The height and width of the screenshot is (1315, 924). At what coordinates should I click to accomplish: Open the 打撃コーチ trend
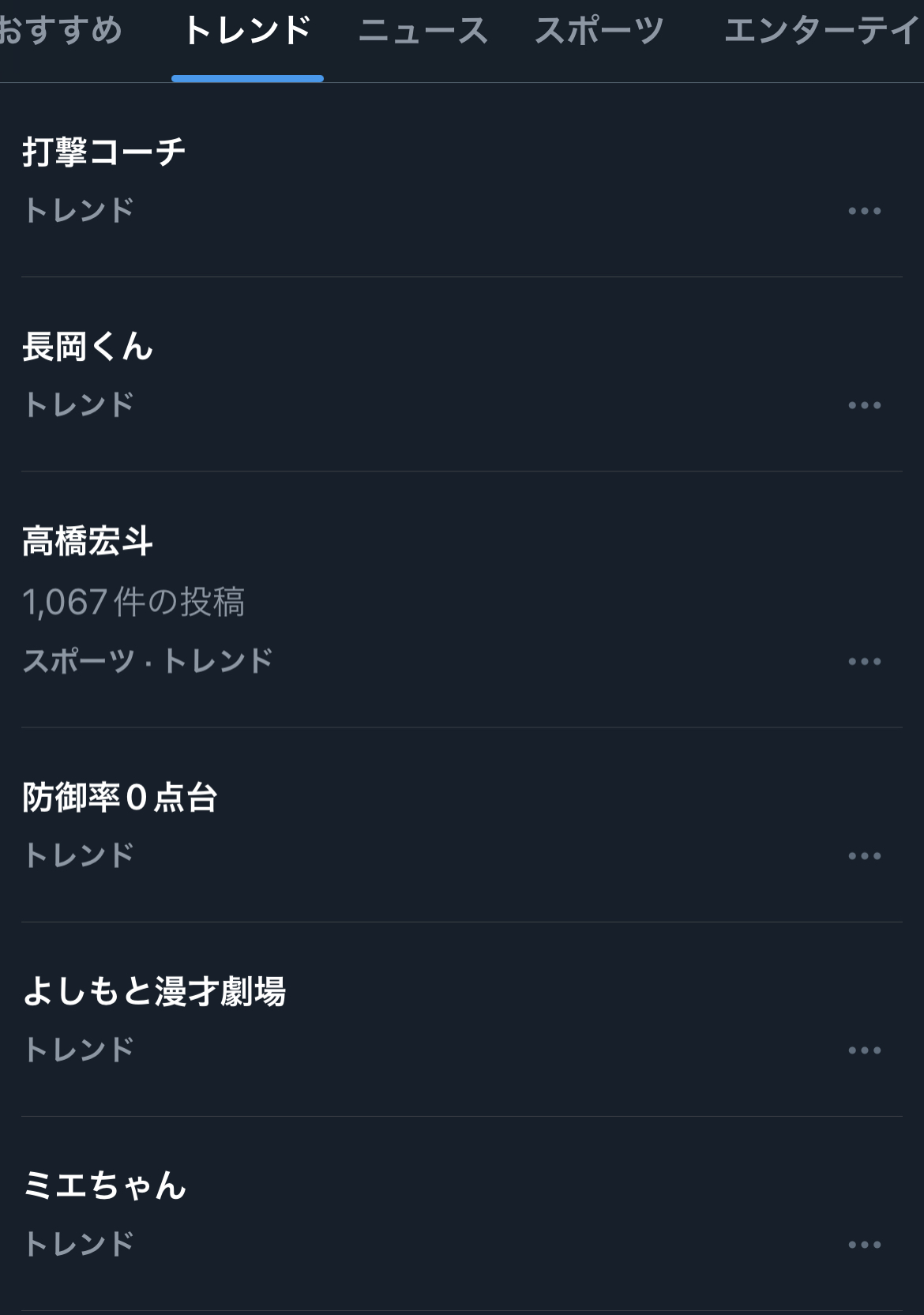coord(104,152)
